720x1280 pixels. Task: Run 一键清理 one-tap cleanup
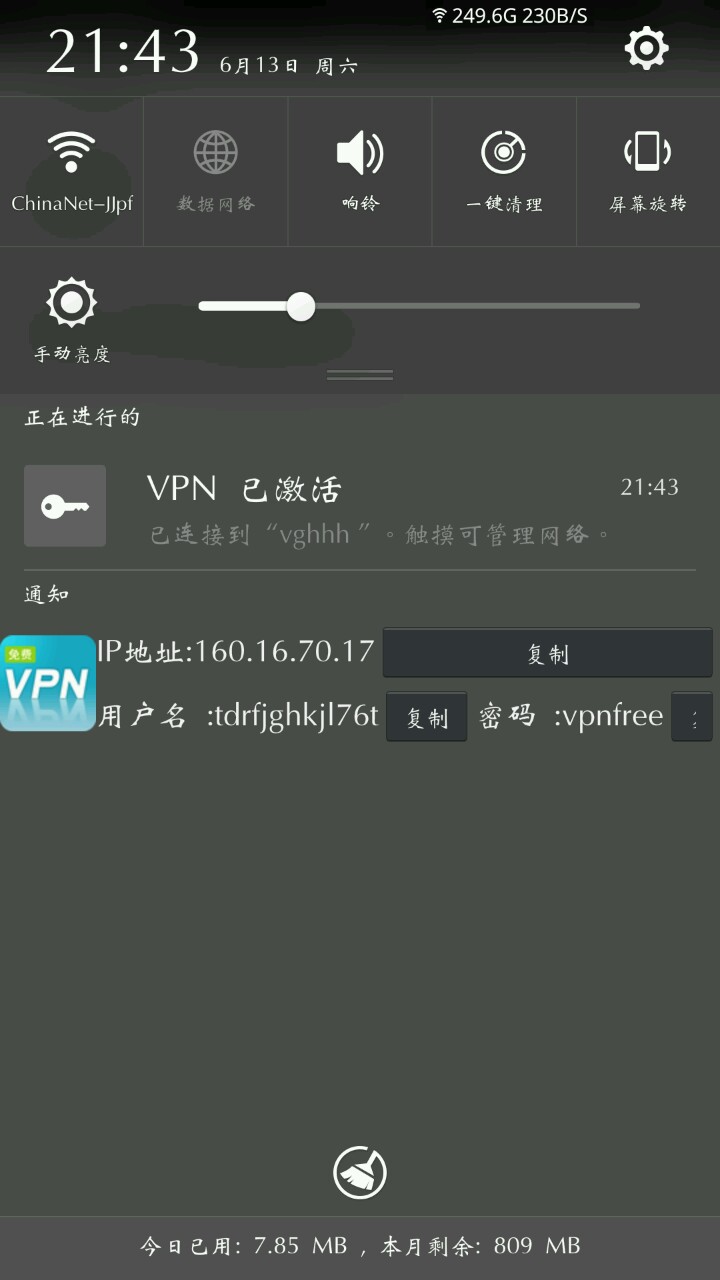coord(504,171)
